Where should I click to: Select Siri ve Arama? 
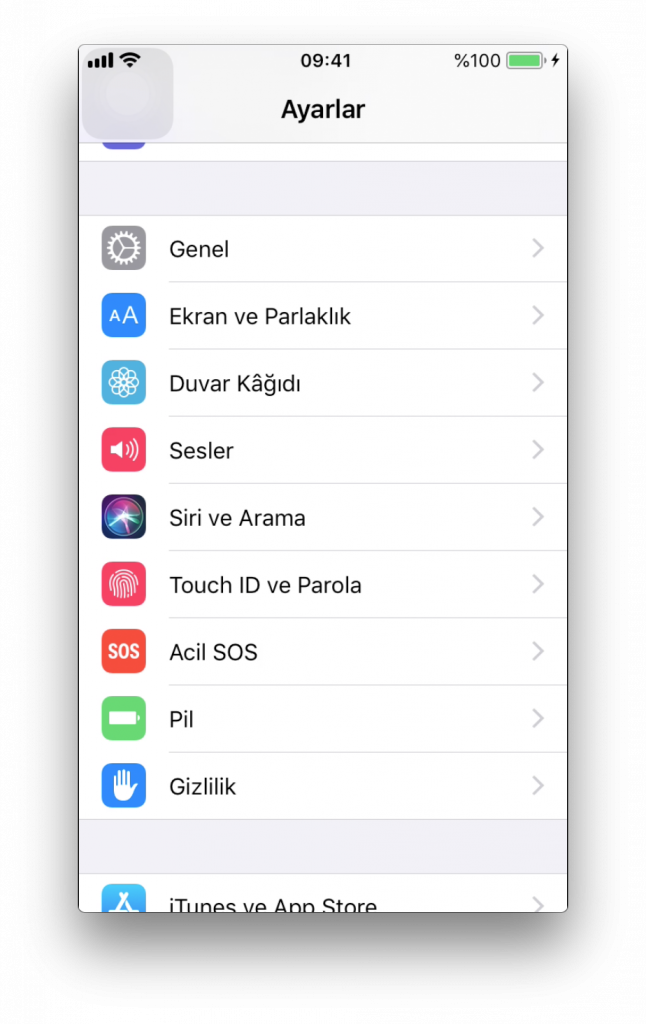coord(322,517)
